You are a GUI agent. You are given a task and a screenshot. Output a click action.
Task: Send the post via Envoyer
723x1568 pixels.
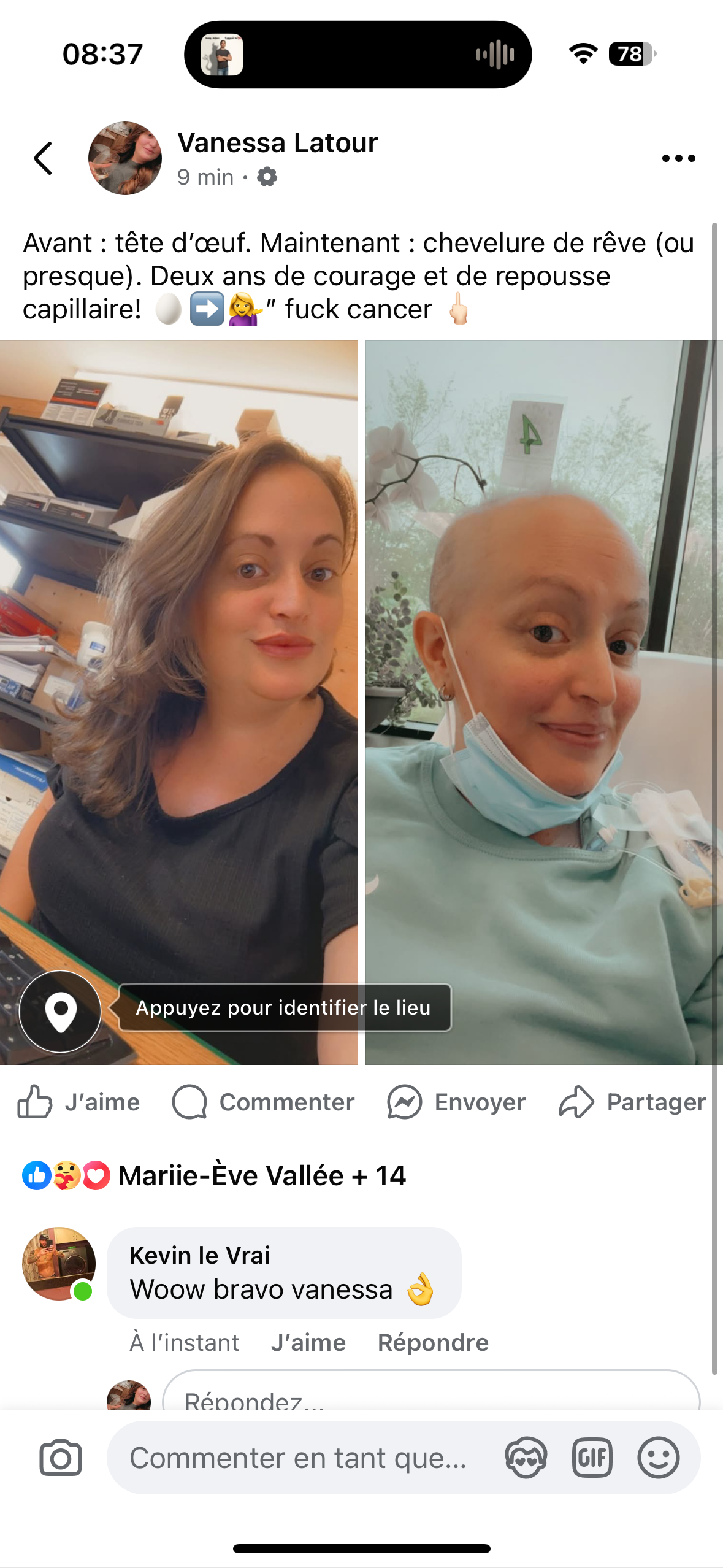(457, 1102)
